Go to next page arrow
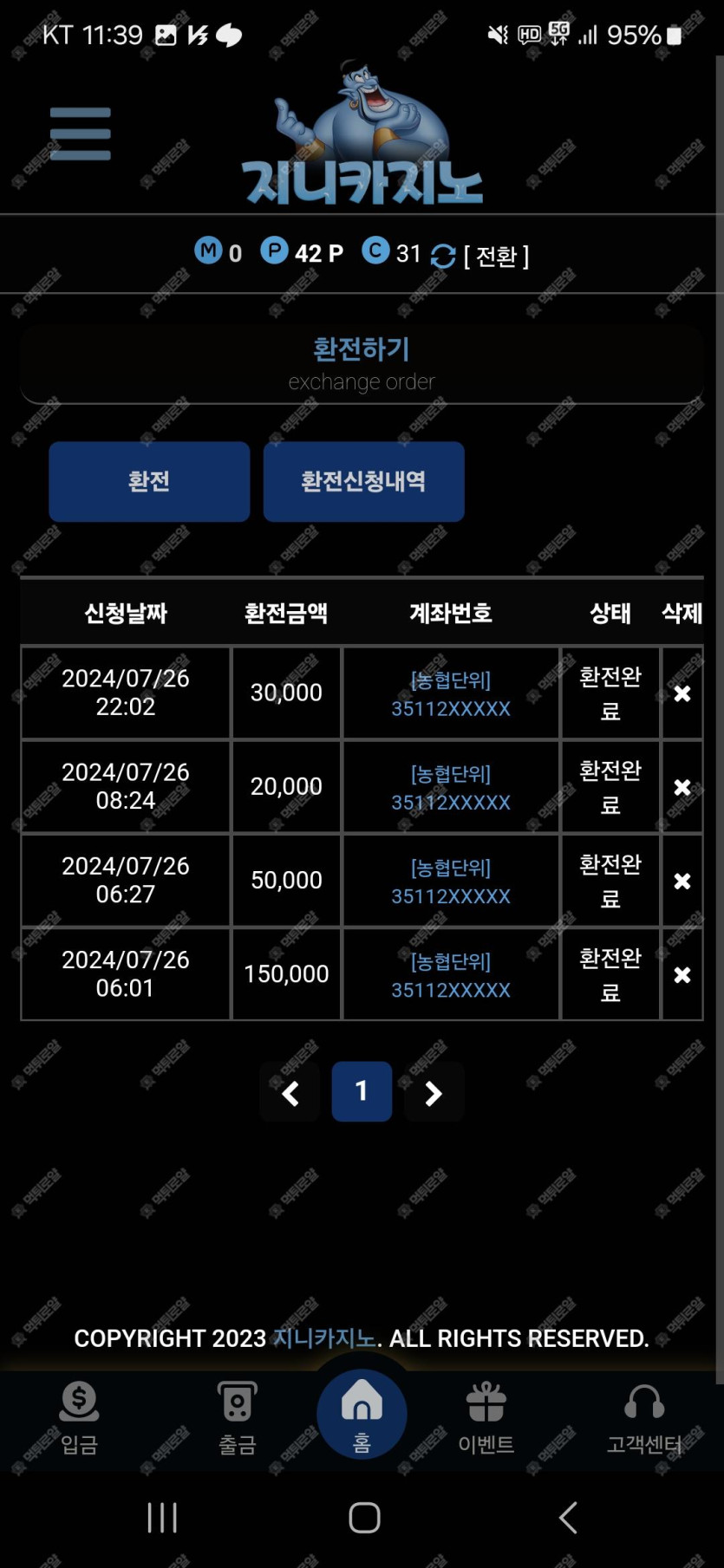The image size is (724, 1568). pos(434,1092)
